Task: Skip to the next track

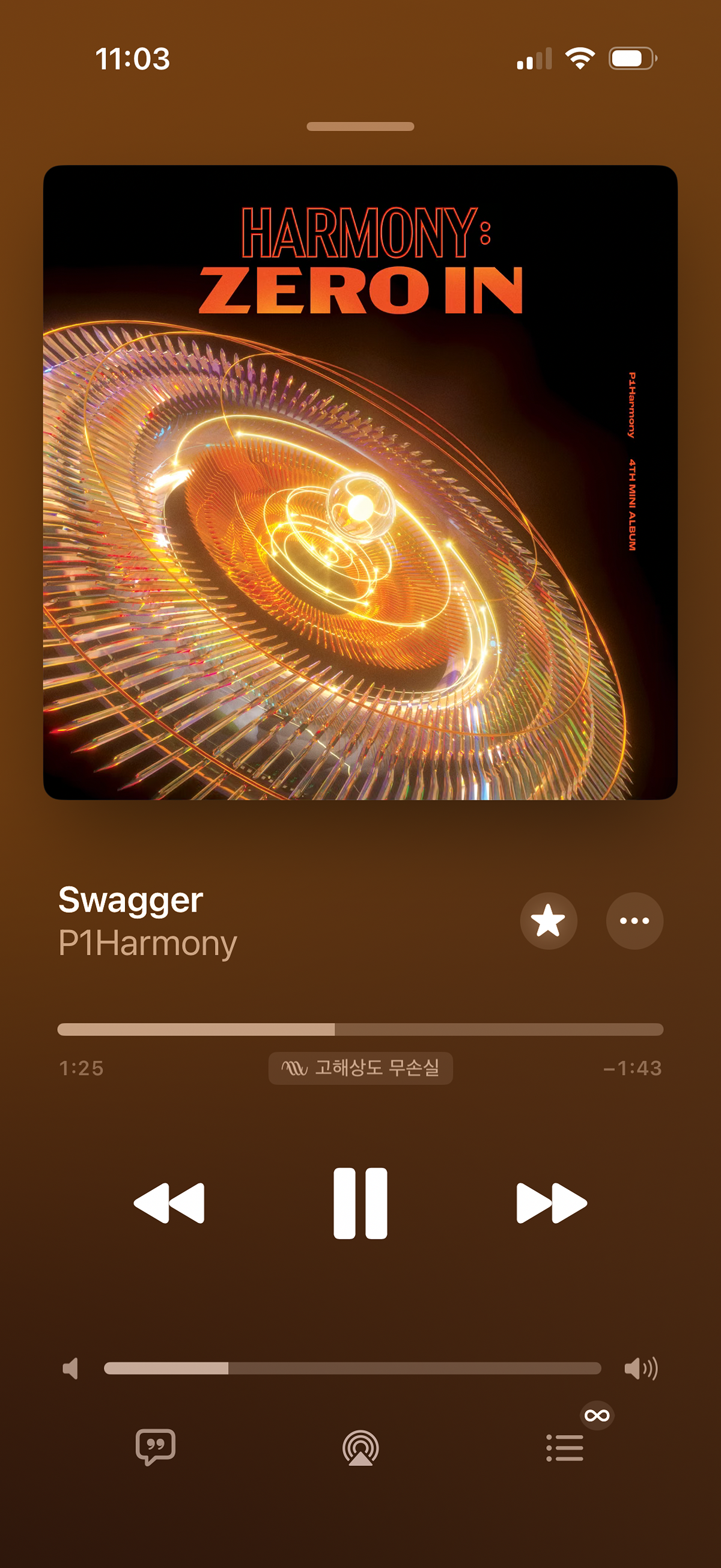Action: 551,1203
